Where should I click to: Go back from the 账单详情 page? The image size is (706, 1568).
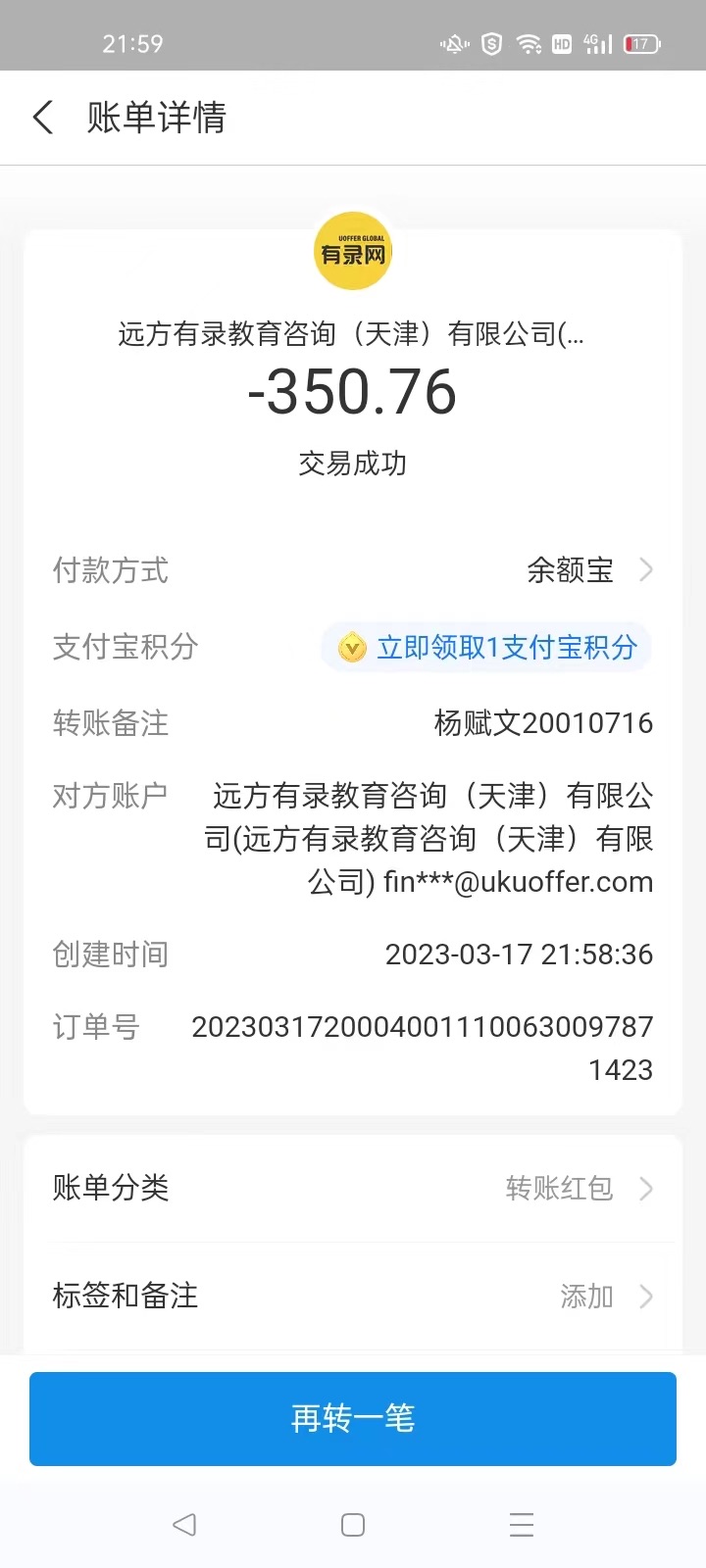click(x=43, y=118)
